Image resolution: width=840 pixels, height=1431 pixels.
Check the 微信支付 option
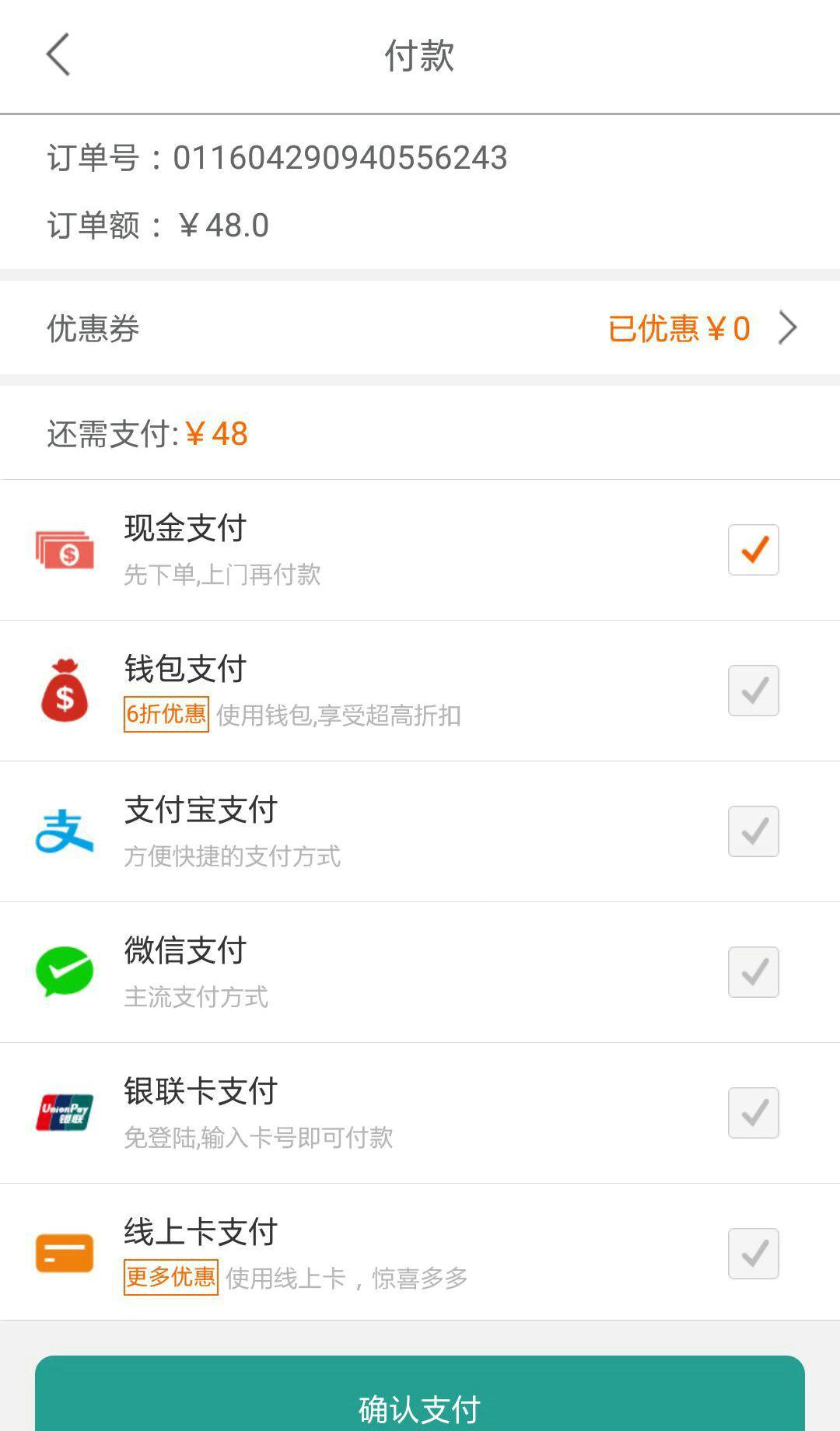click(752, 971)
